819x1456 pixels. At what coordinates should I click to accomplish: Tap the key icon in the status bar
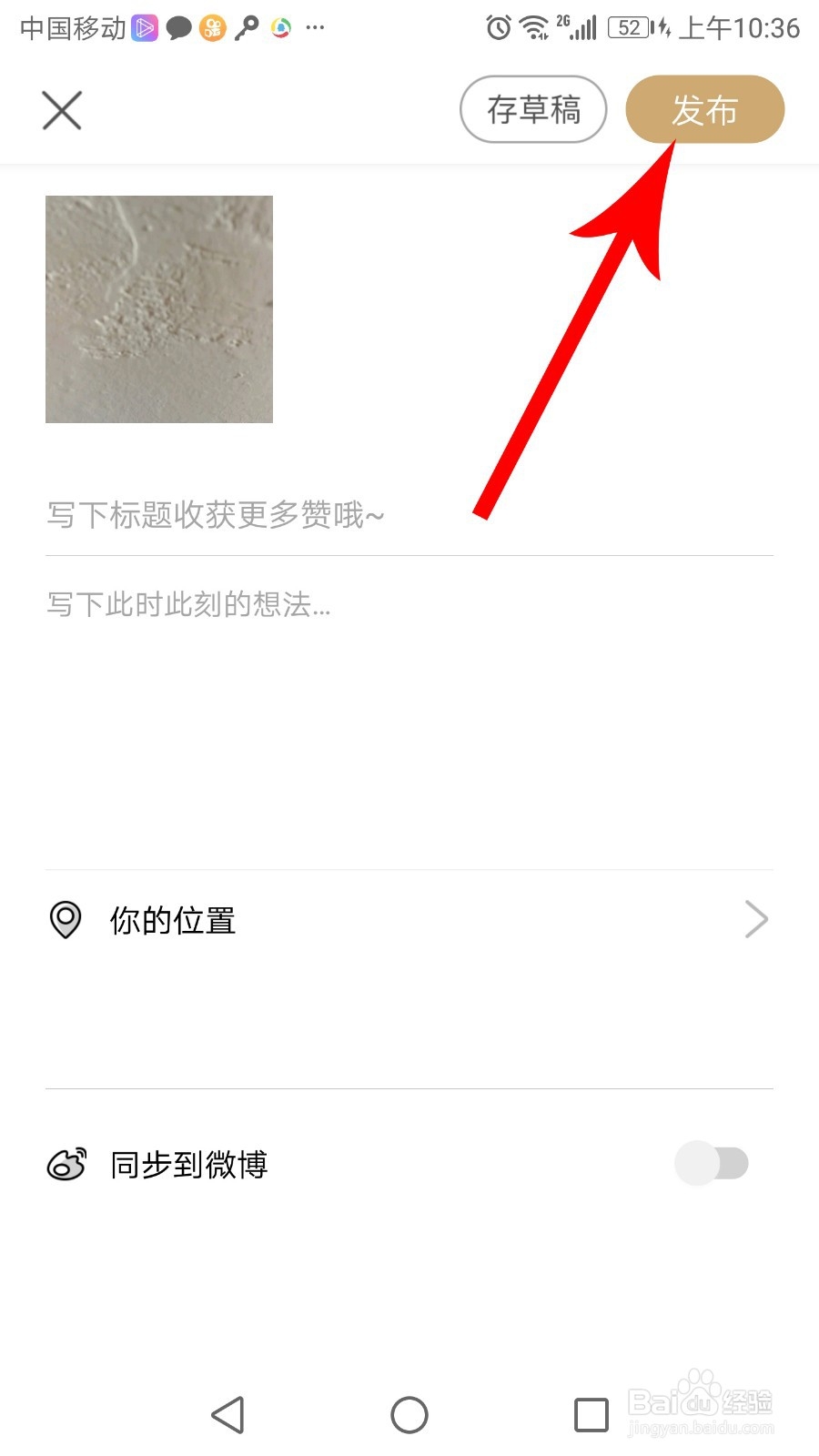pyautogui.click(x=246, y=25)
